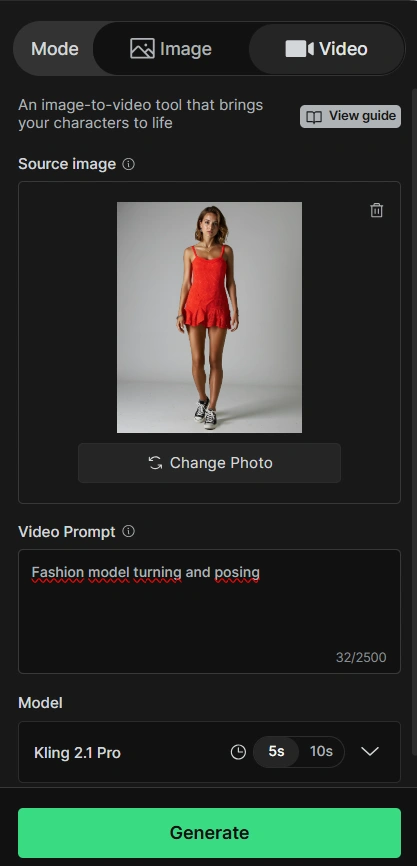Select 5s video duration
The height and width of the screenshot is (866, 417).
coord(276,752)
